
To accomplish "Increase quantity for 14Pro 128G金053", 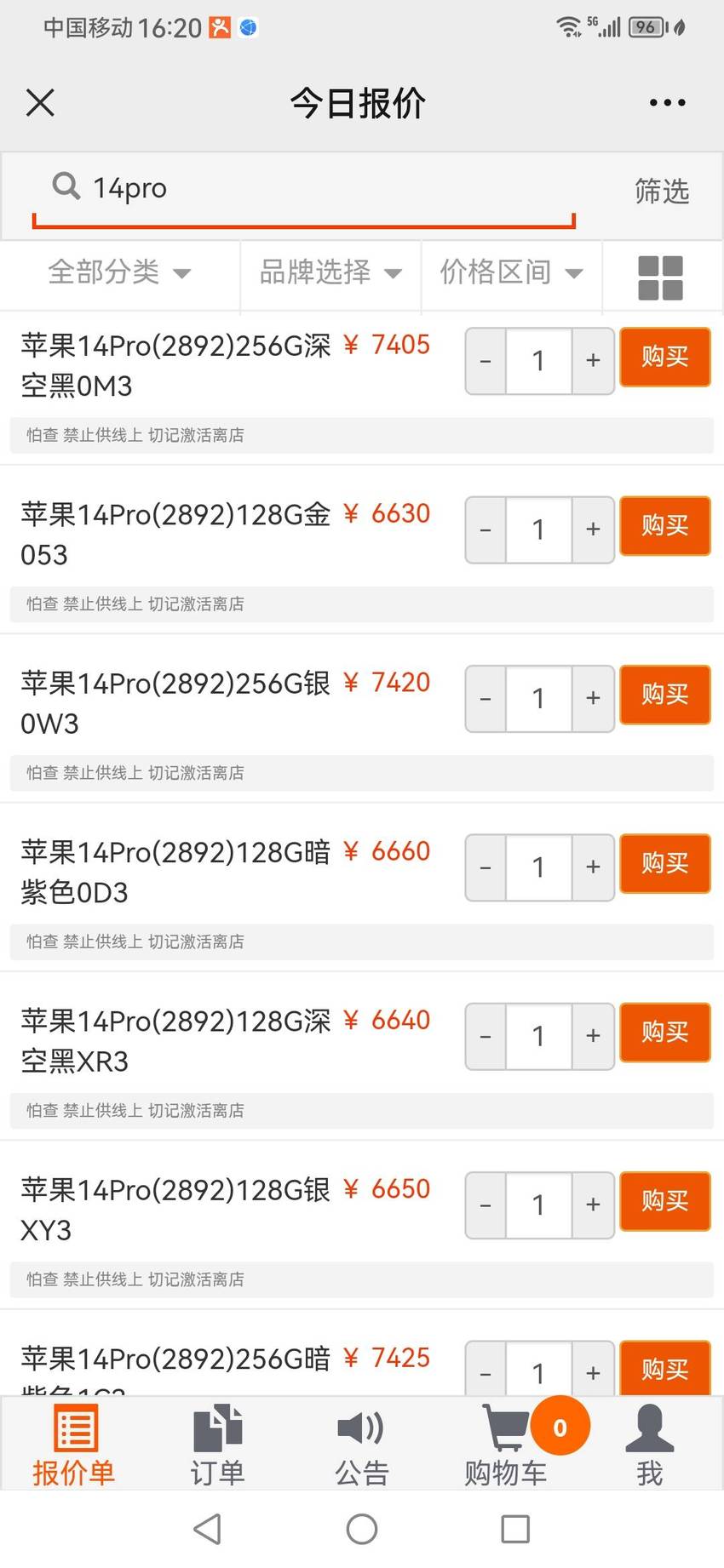I will 593,529.
